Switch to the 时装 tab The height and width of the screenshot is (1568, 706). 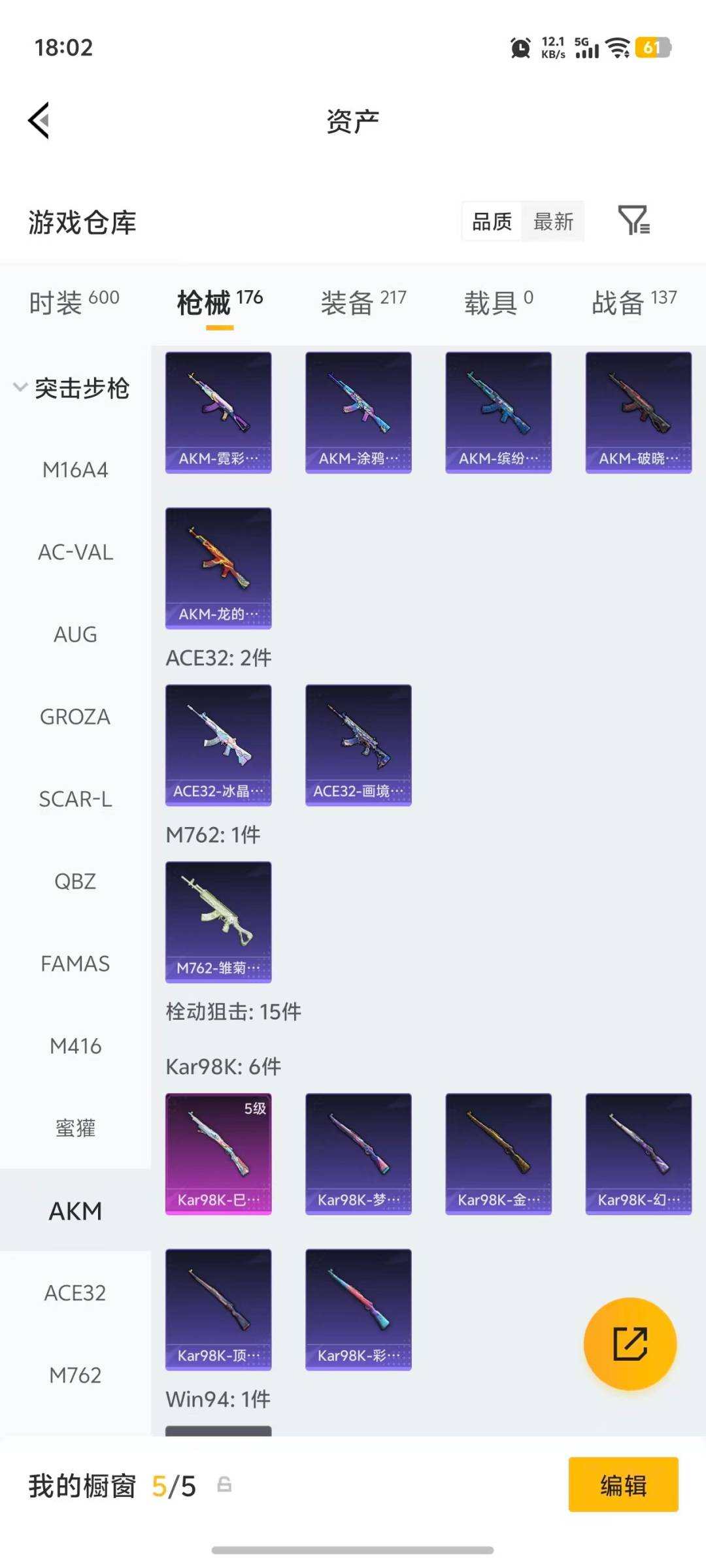click(x=74, y=302)
